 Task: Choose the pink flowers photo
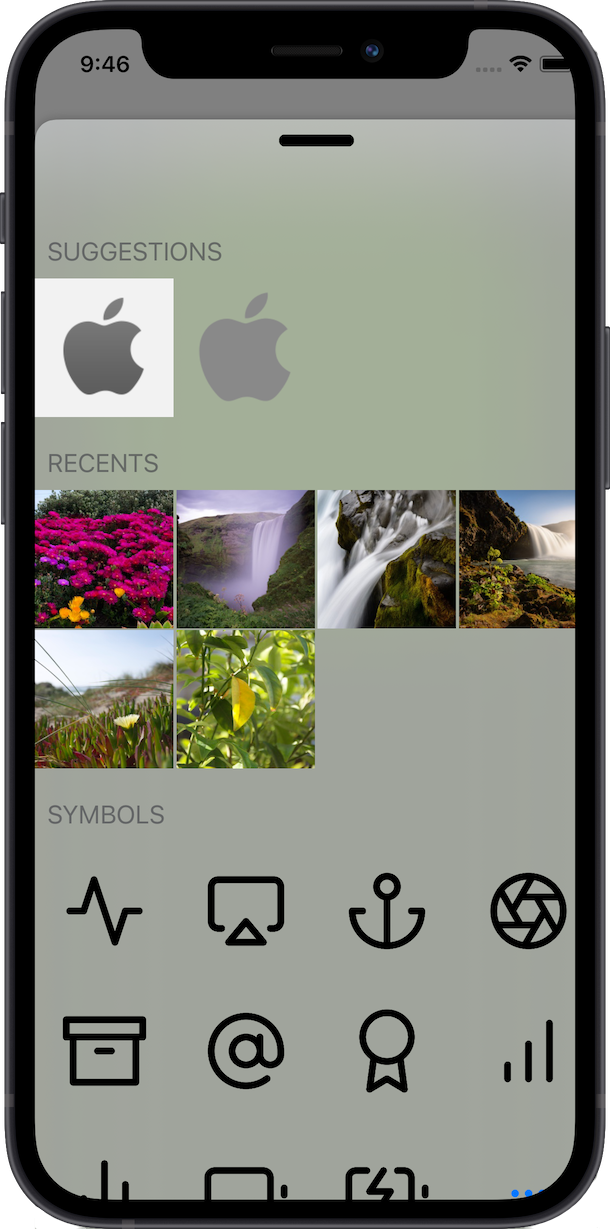(104, 558)
